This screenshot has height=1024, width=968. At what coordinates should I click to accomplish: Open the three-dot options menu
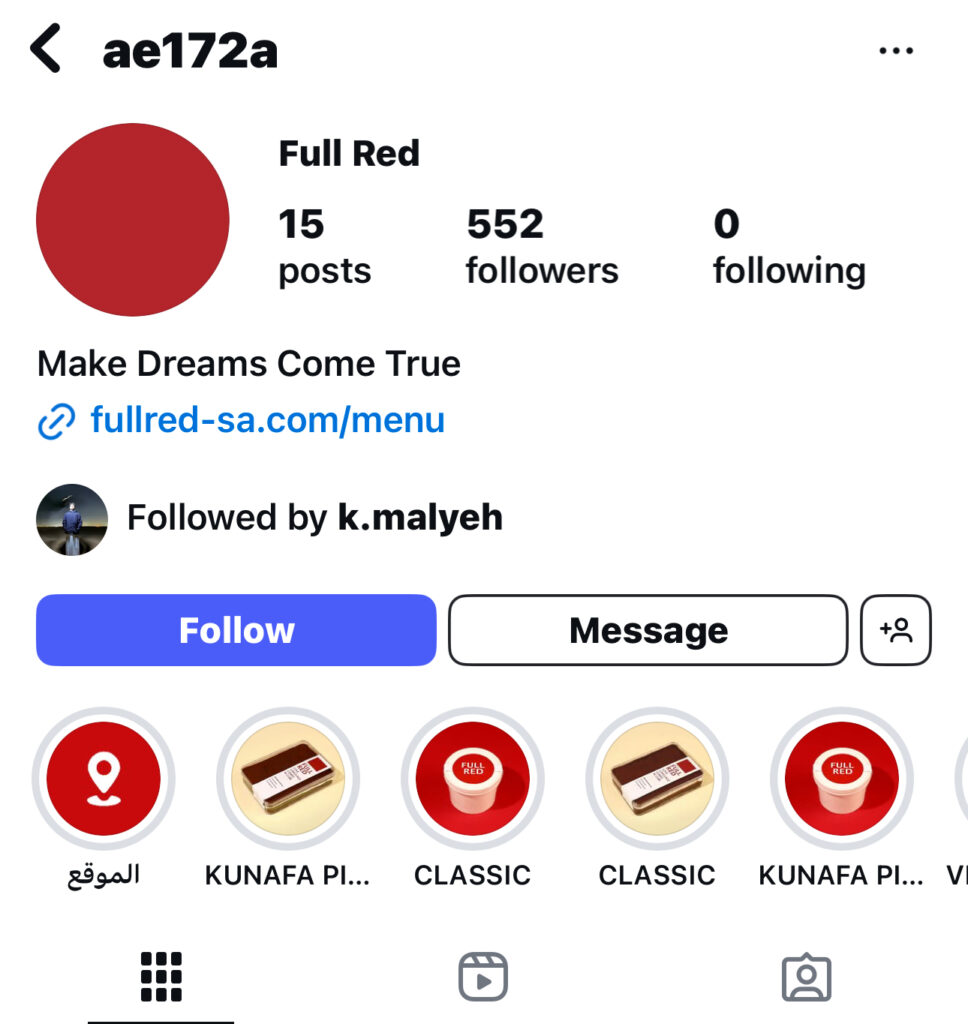coord(895,51)
